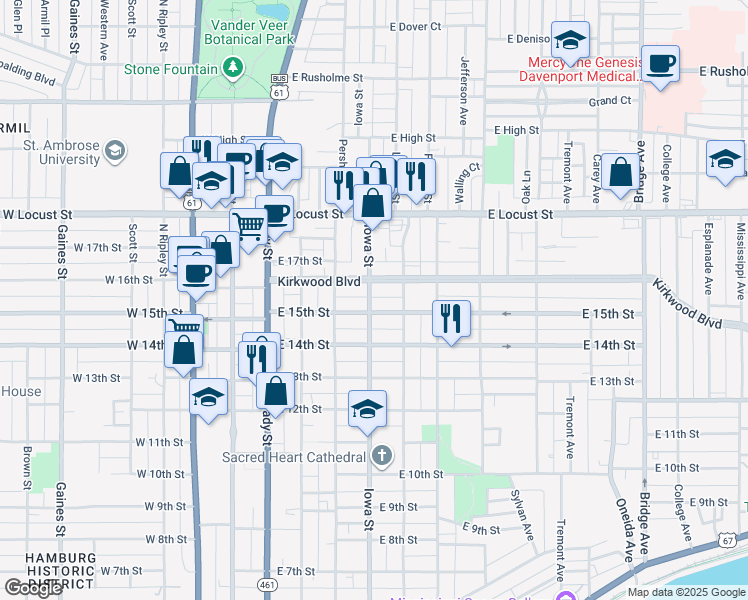
Task: Tap the school marker above Sacred Heart Cathedral
Action: [368, 409]
